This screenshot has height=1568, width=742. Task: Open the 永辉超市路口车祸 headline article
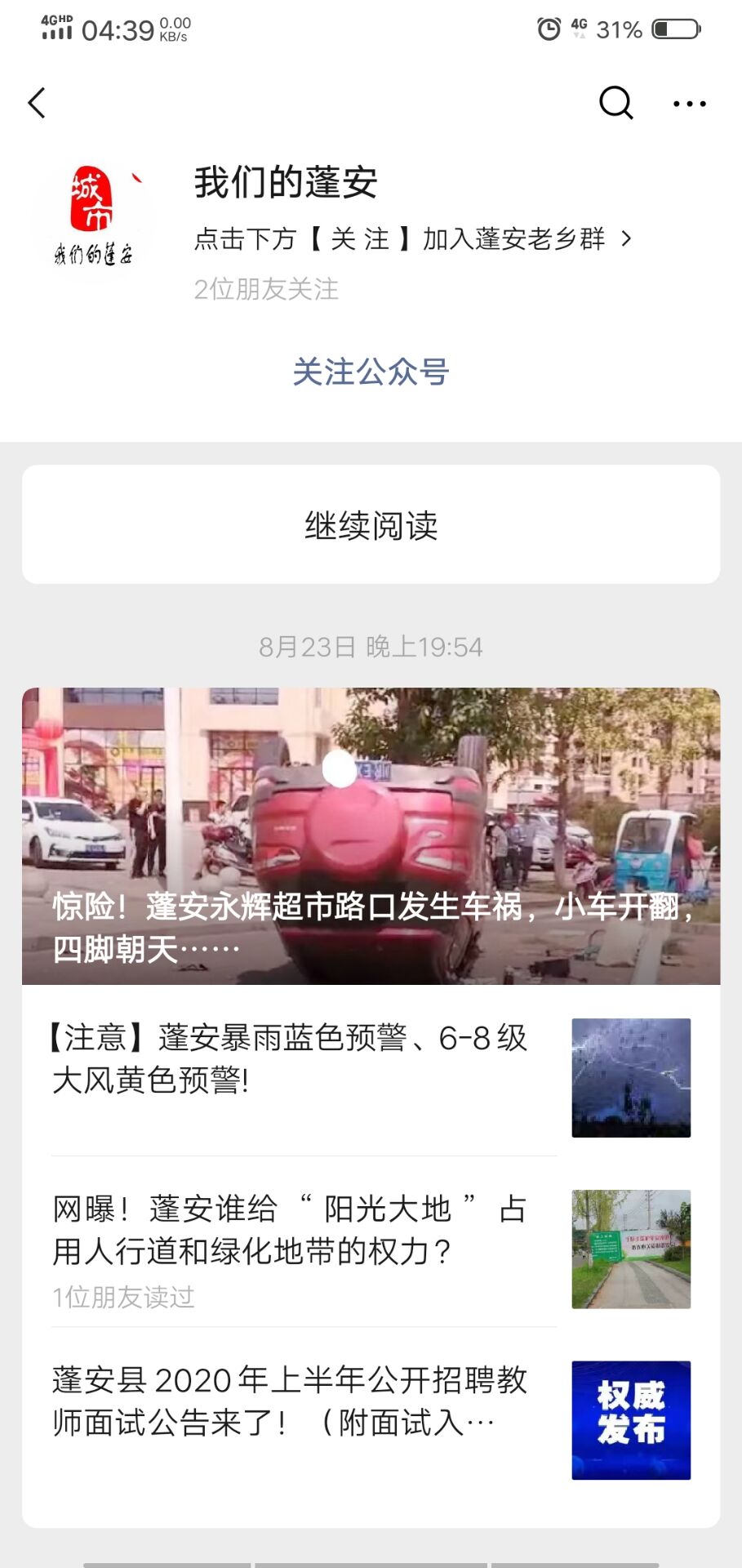371,836
